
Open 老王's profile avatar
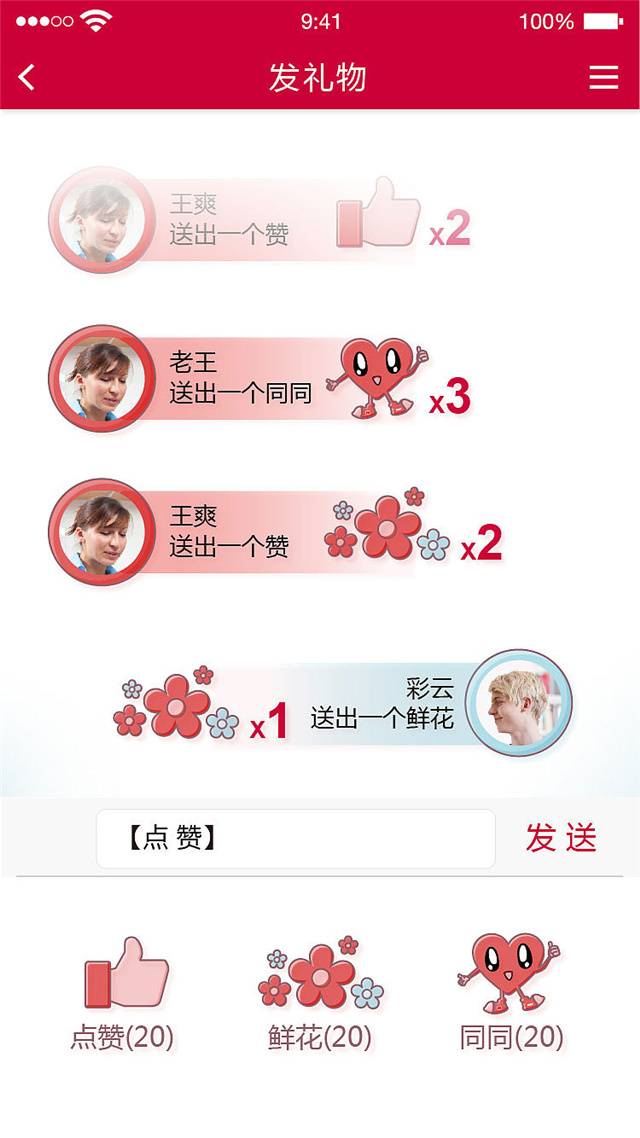point(102,378)
